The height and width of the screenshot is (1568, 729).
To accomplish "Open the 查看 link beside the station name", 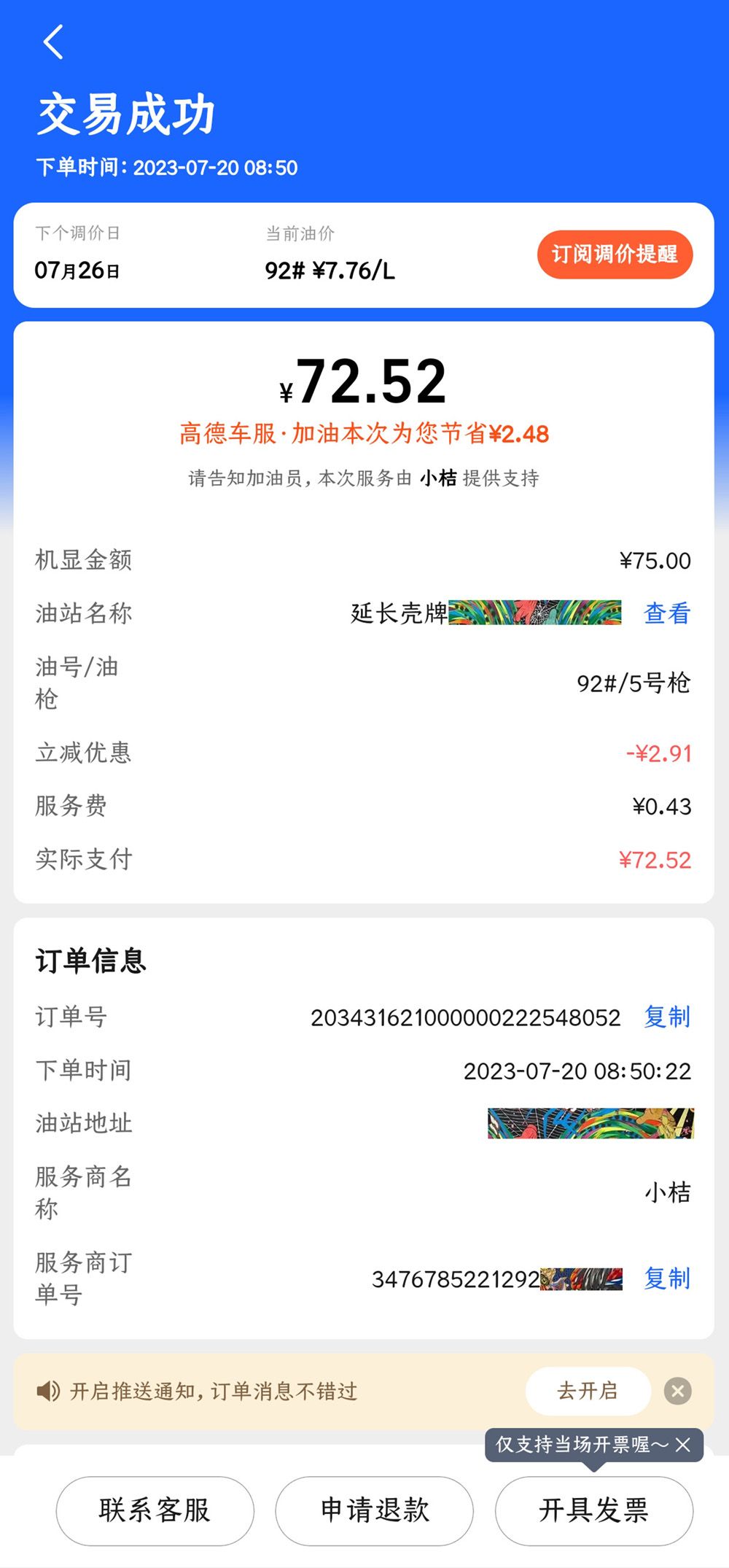I will [x=667, y=613].
